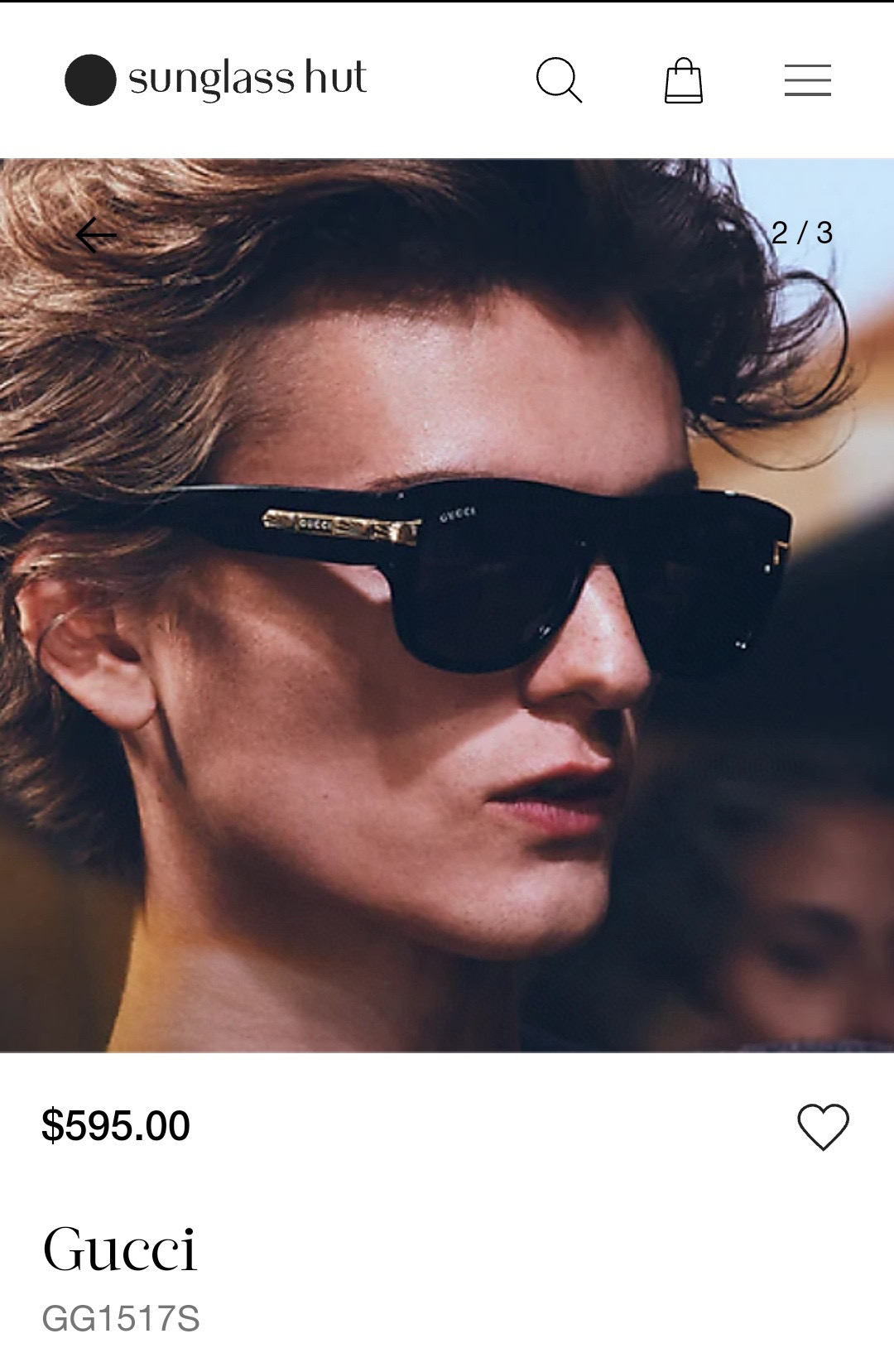Open the hamburger menu
Image resolution: width=894 pixels, height=1372 pixels.
(x=807, y=80)
